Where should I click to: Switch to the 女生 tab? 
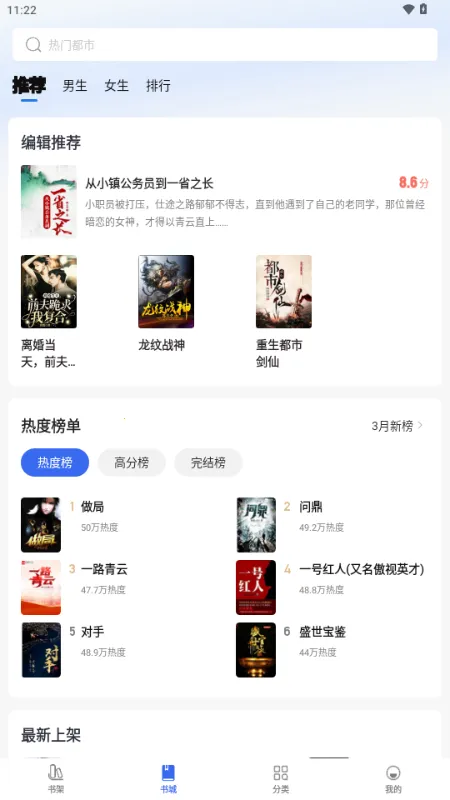(x=117, y=86)
